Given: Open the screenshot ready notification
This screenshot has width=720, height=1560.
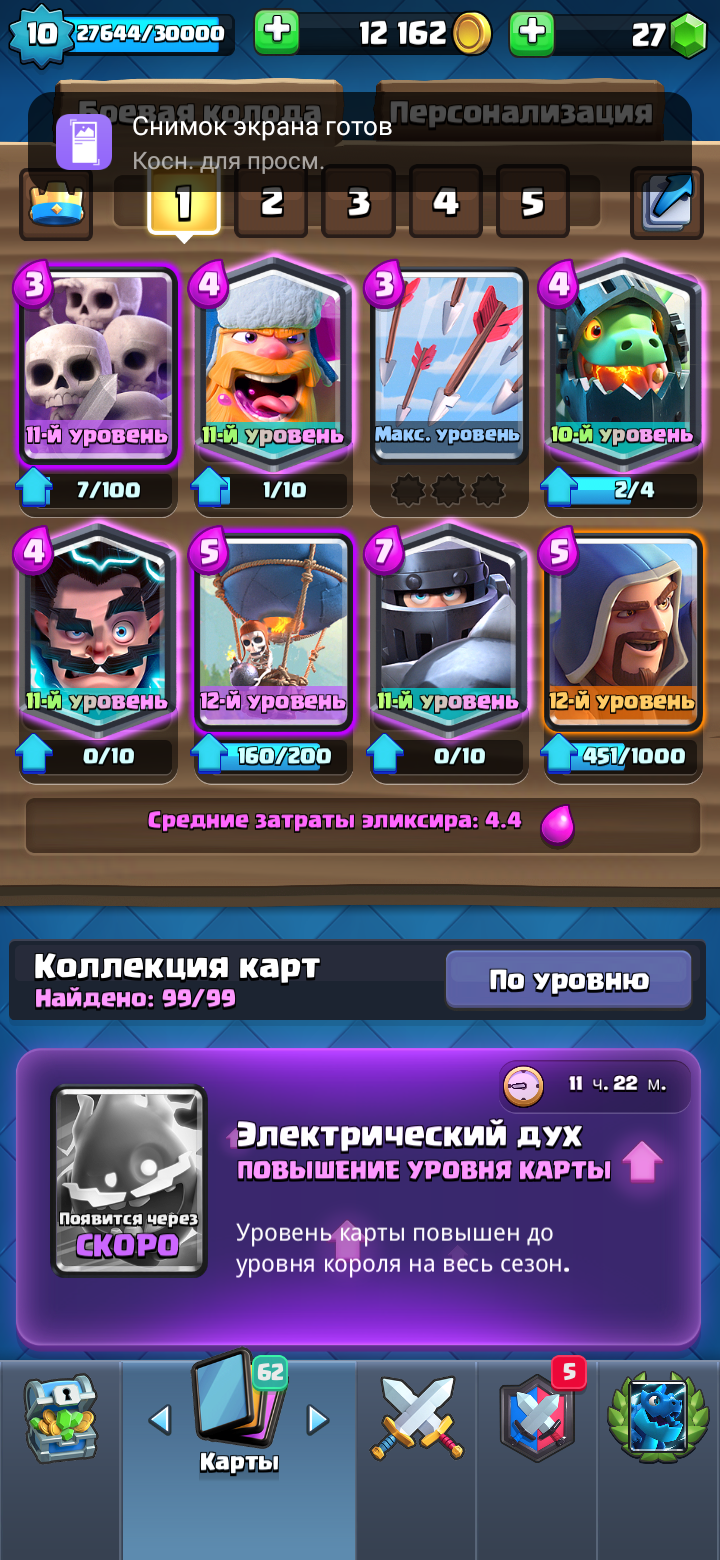Looking at the screenshot, I should pos(360,142).
